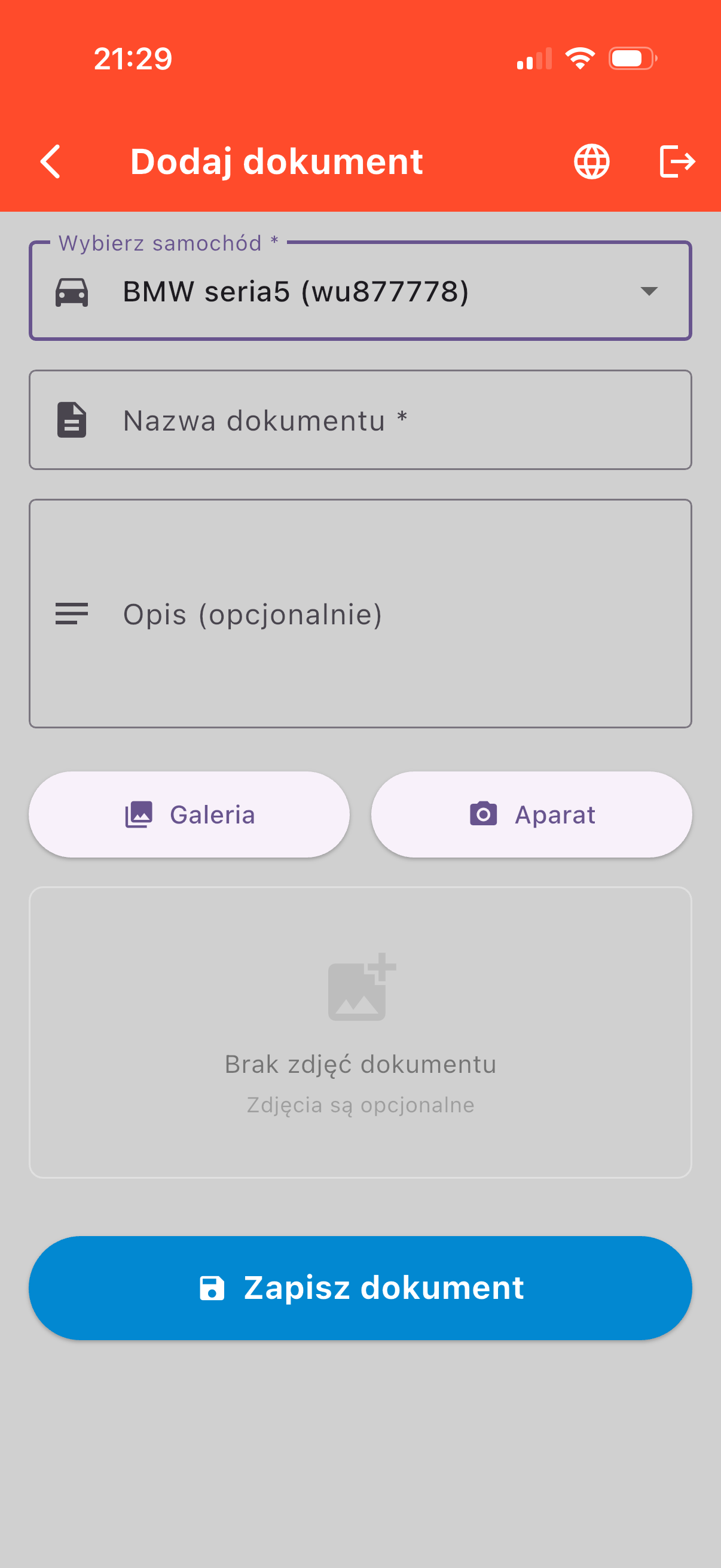Click the document icon in Nazwa dokumentu field
The height and width of the screenshot is (1568, 721).
pos(72,420)
